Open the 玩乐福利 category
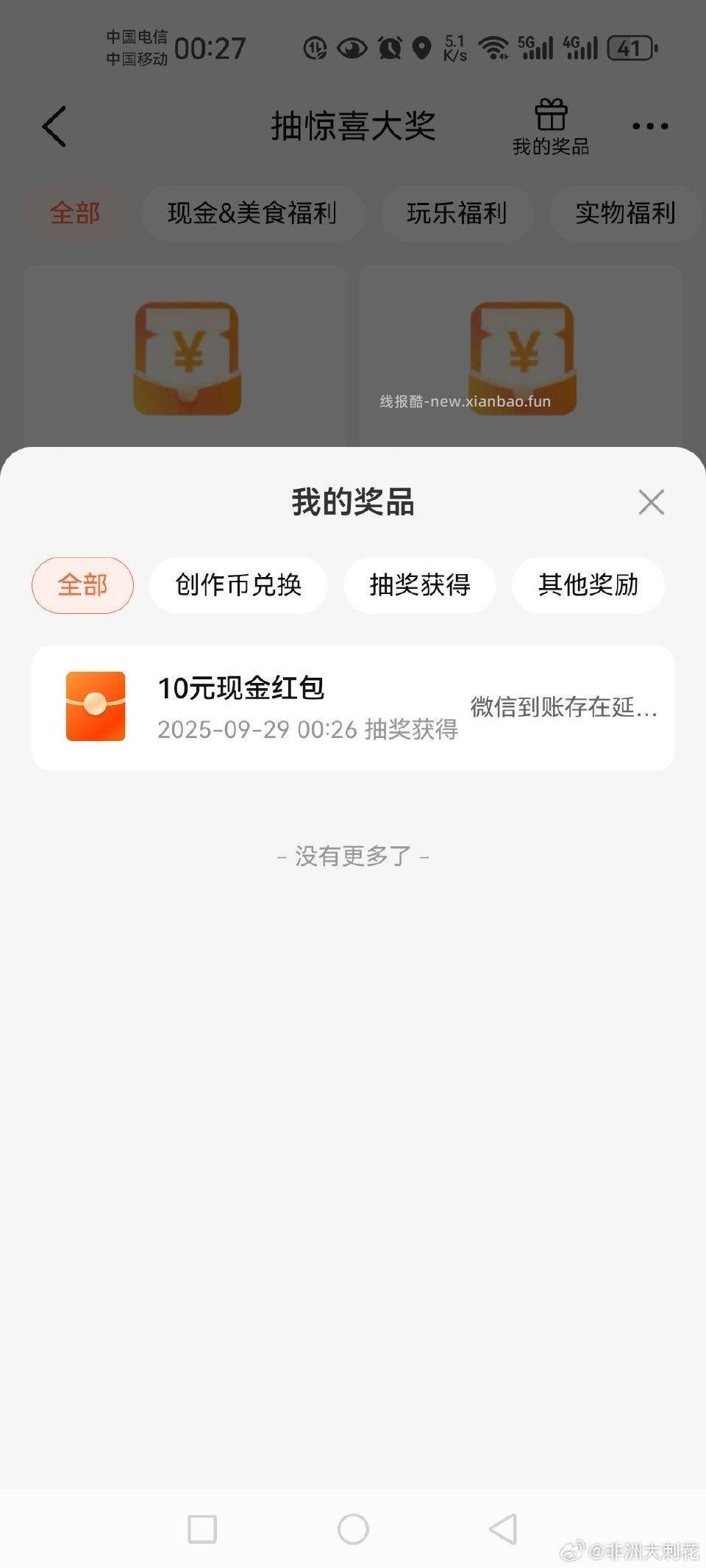The image size is (706, 1568). coord(457,213)
